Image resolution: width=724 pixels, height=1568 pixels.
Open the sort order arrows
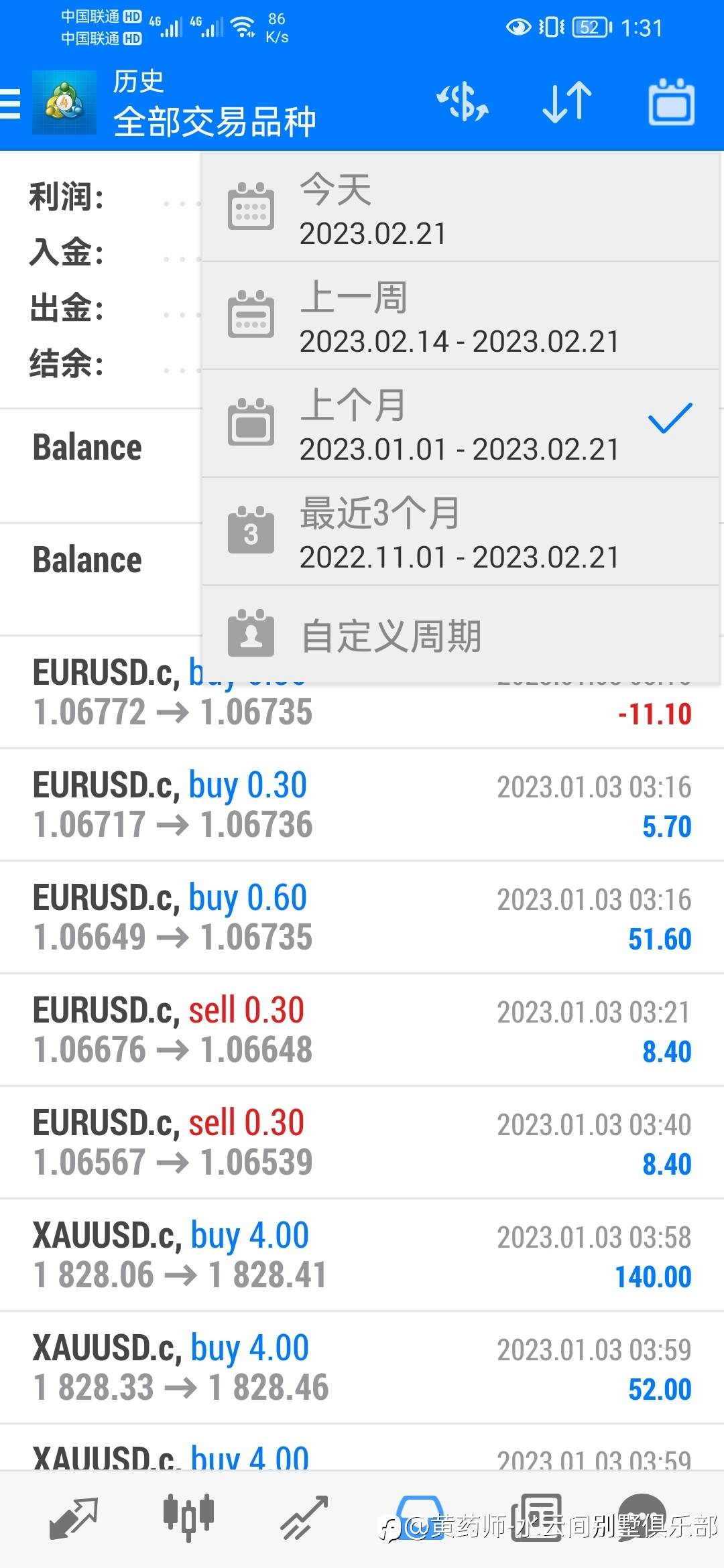tap(566, 103)
